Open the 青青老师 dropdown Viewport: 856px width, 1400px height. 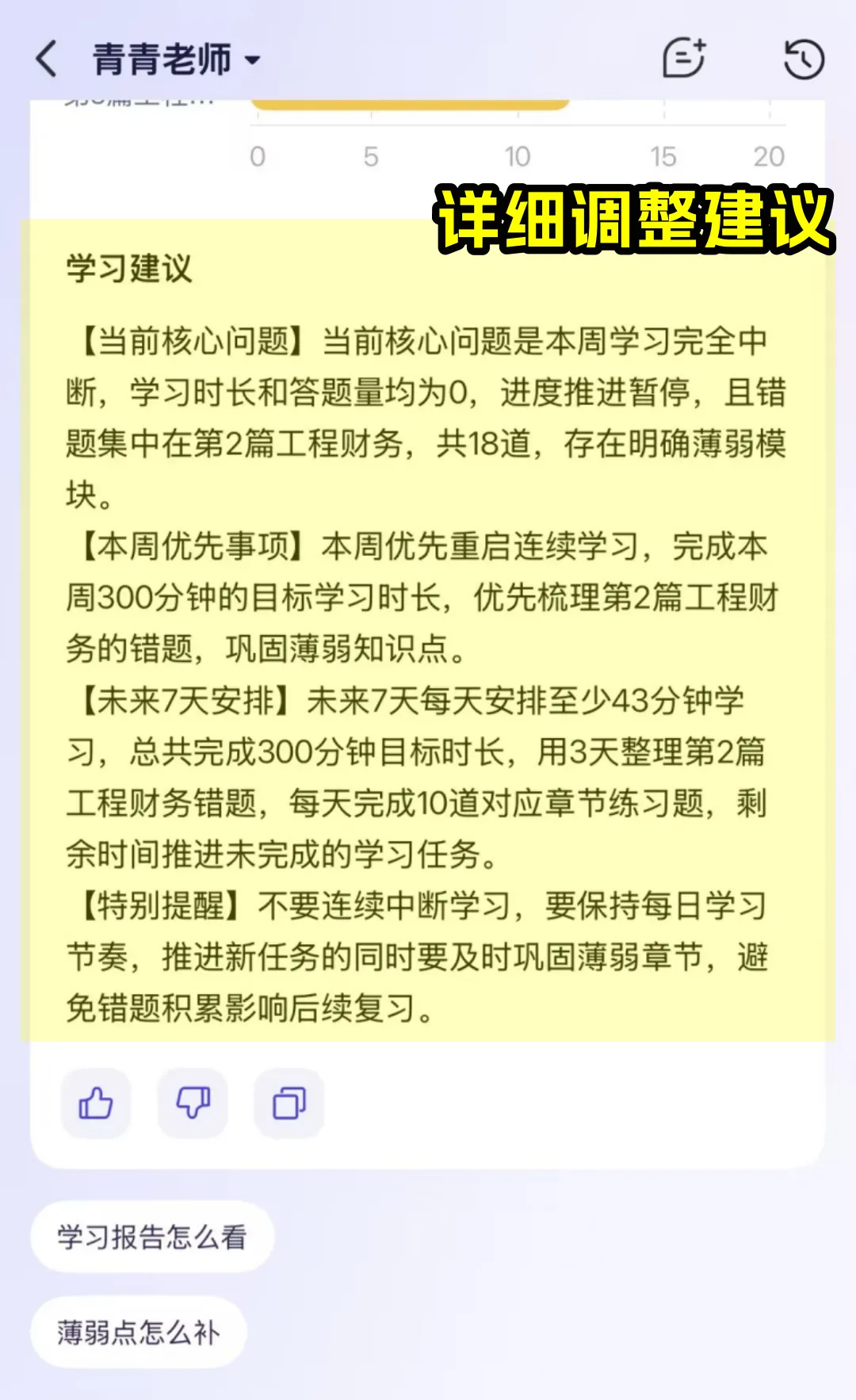coord(176,60)
